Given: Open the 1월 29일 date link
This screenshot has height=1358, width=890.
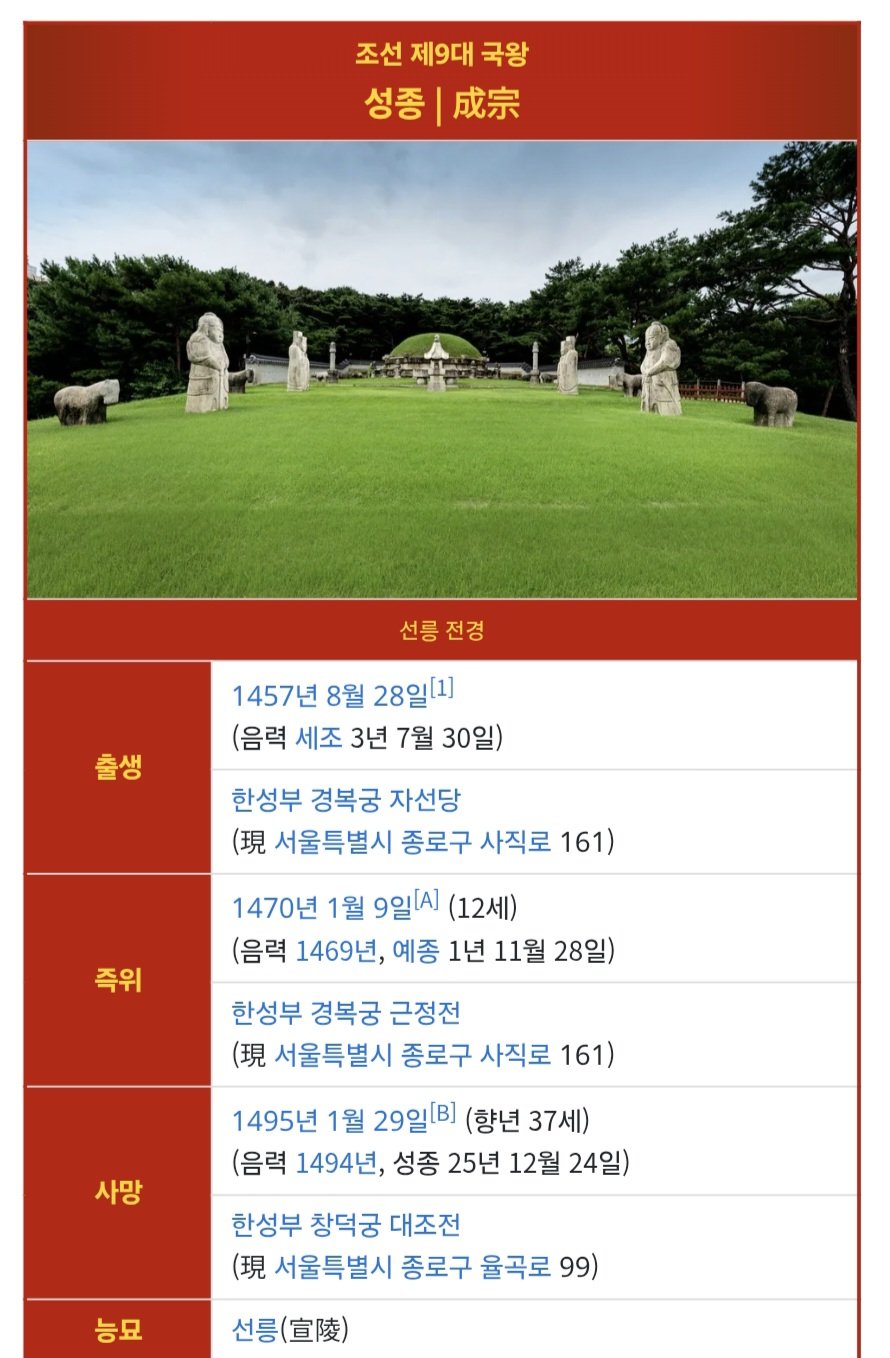Looking at the screenshot, I should click(373, 1120).
